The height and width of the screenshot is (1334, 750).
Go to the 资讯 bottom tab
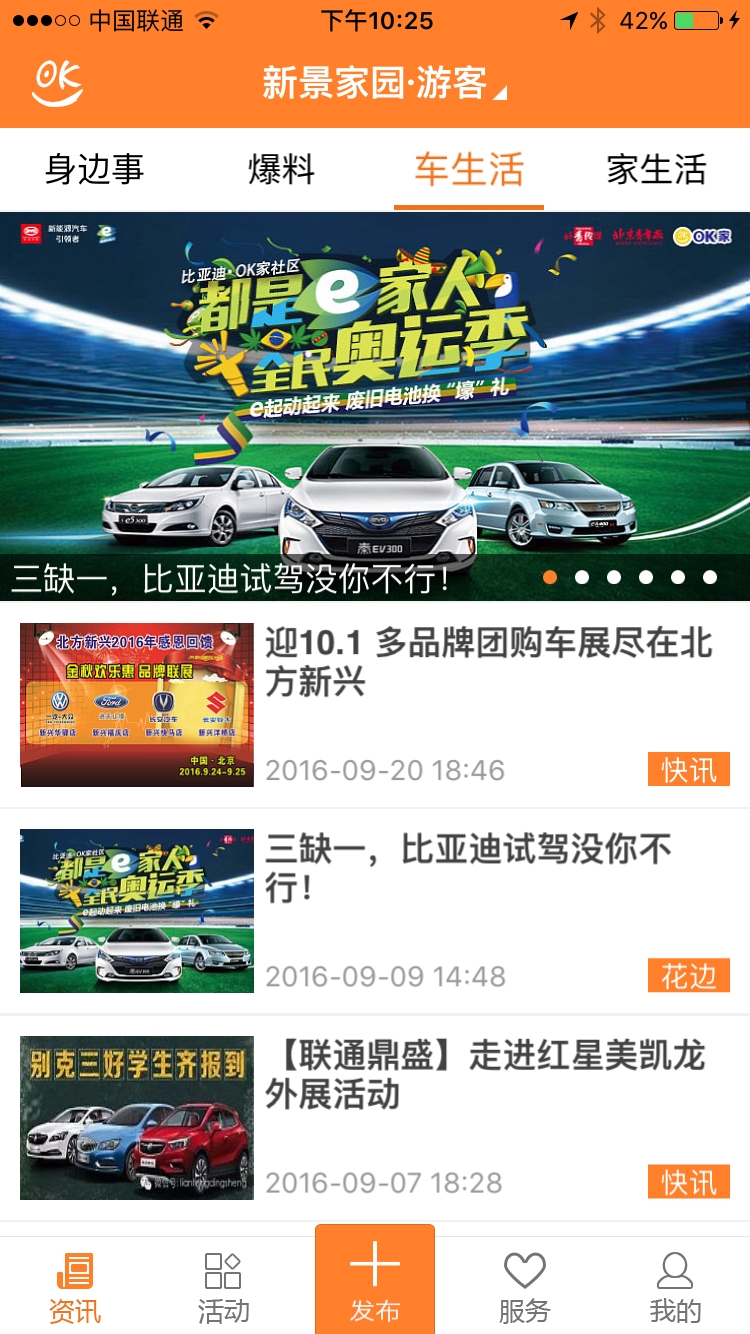coord(75,1286)
